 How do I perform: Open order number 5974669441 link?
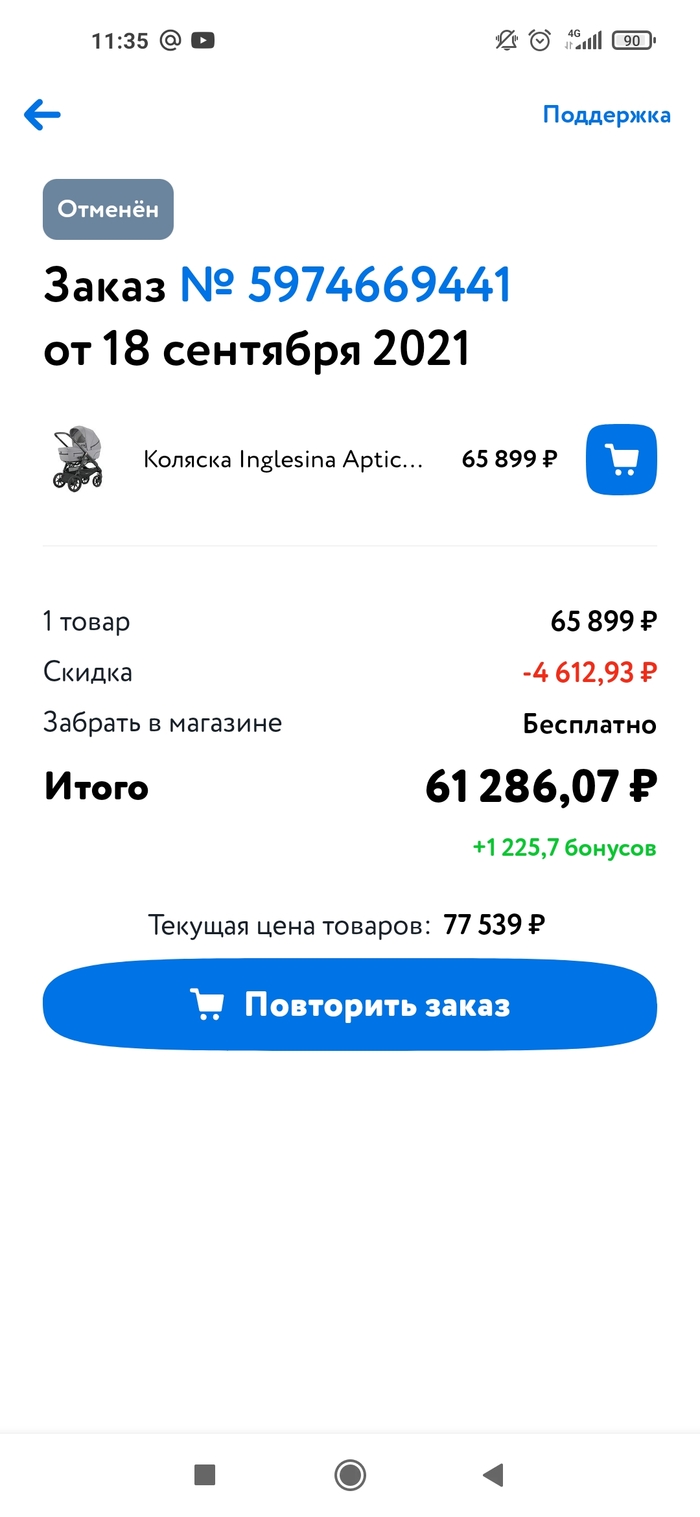click(x=345, y=286)
